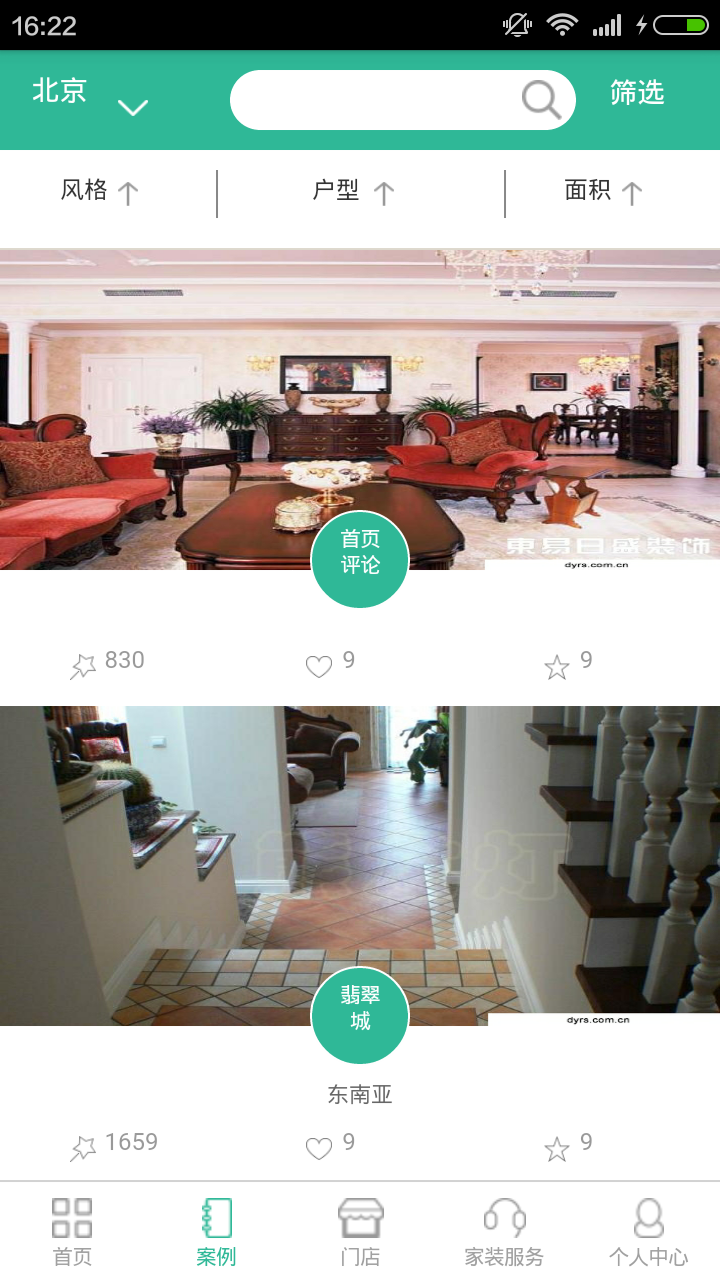
Task: Select the 案例 cases tab
Action: tap(216, 1232)
